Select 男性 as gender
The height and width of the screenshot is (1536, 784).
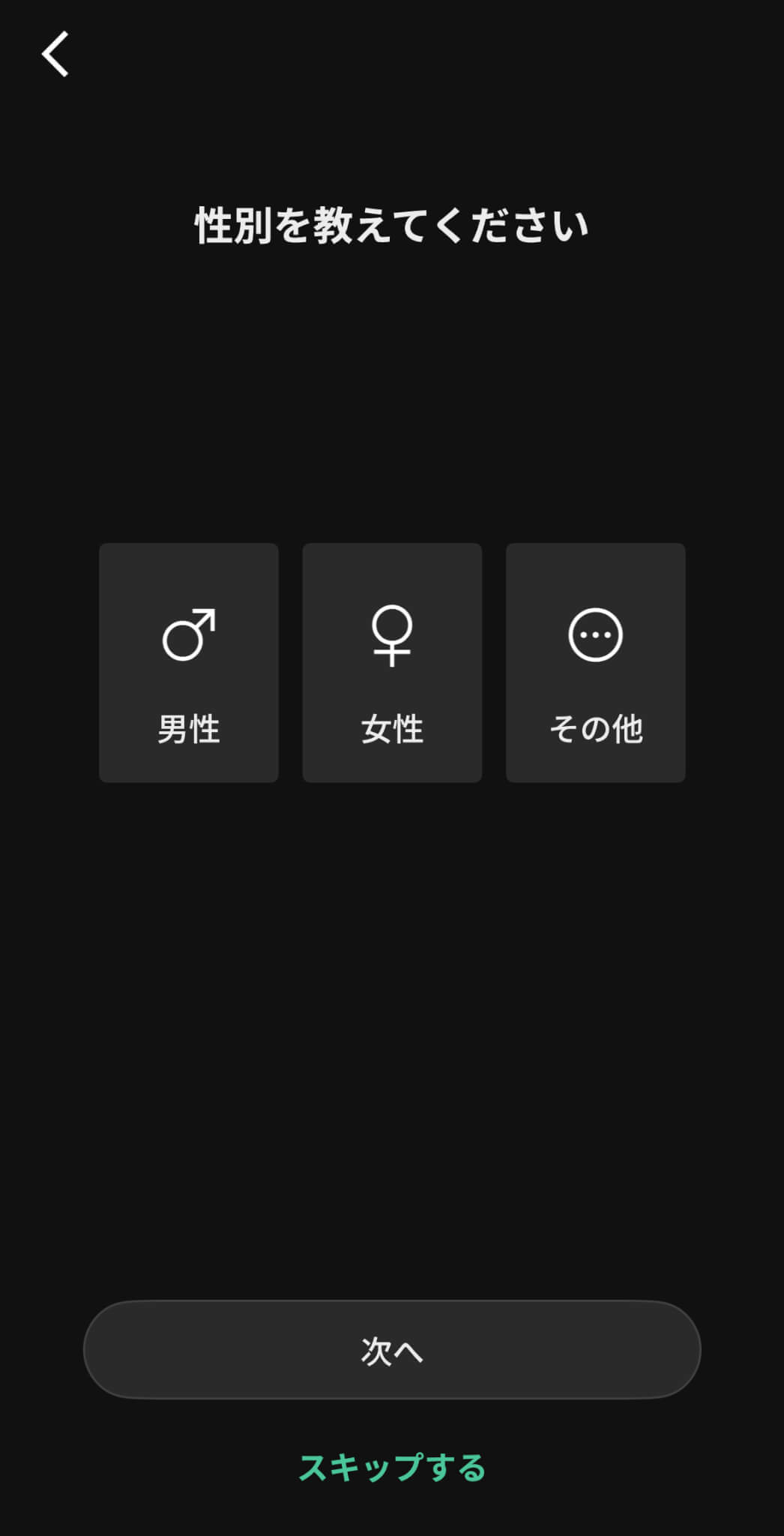[189, 663]
